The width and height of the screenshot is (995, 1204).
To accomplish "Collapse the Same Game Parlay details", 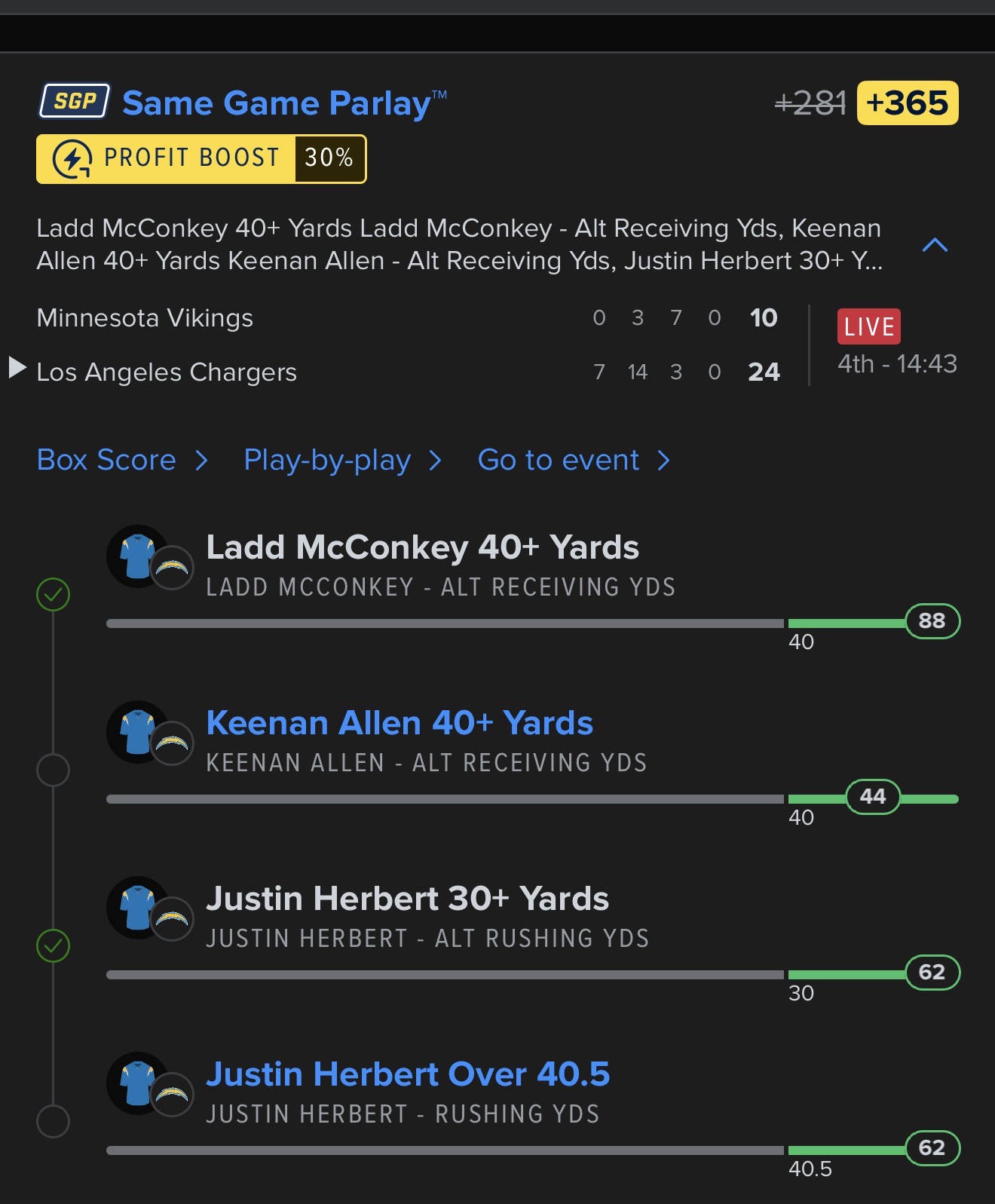I will click(935, 245).
